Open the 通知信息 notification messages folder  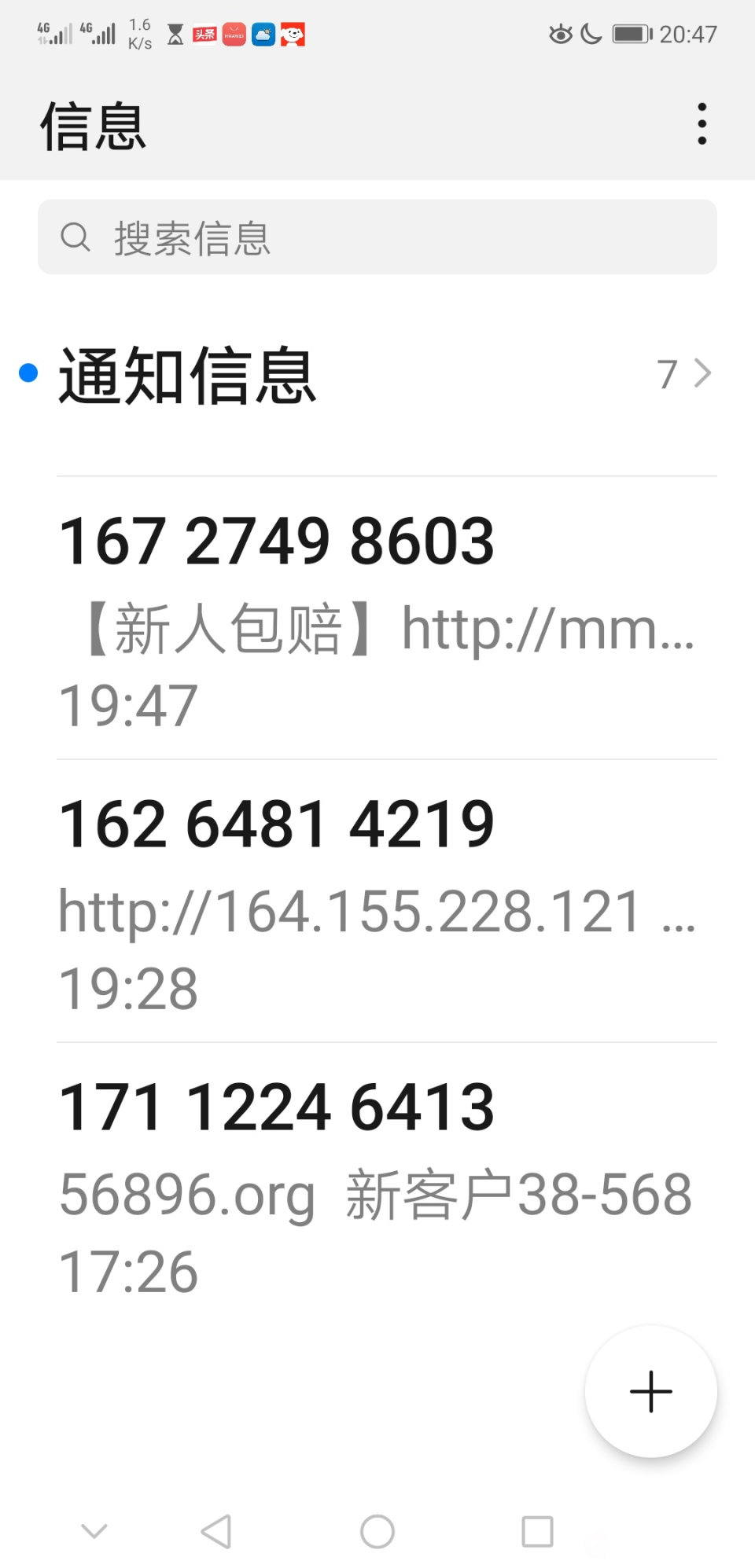(x=377, y=376)
